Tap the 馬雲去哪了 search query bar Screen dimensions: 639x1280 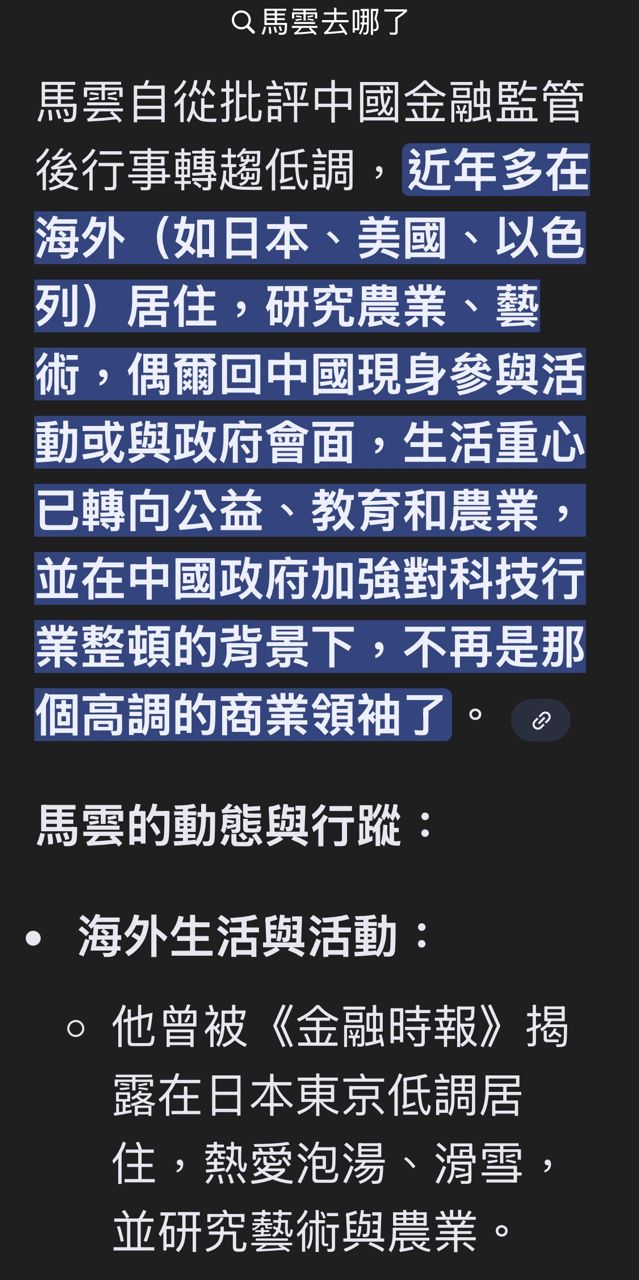320,21
